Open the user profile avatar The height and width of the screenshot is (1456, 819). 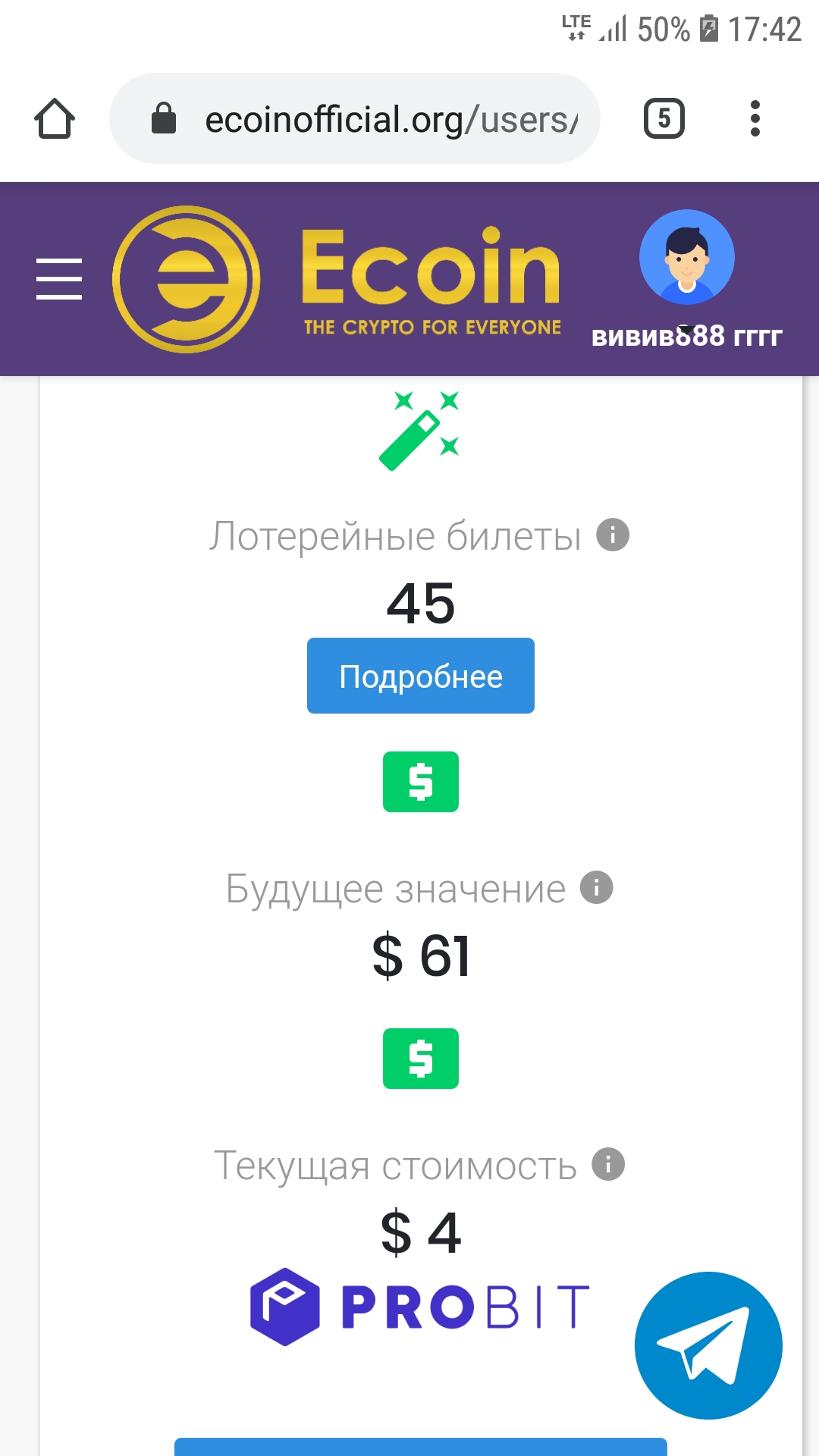click(x=686, y=258)
